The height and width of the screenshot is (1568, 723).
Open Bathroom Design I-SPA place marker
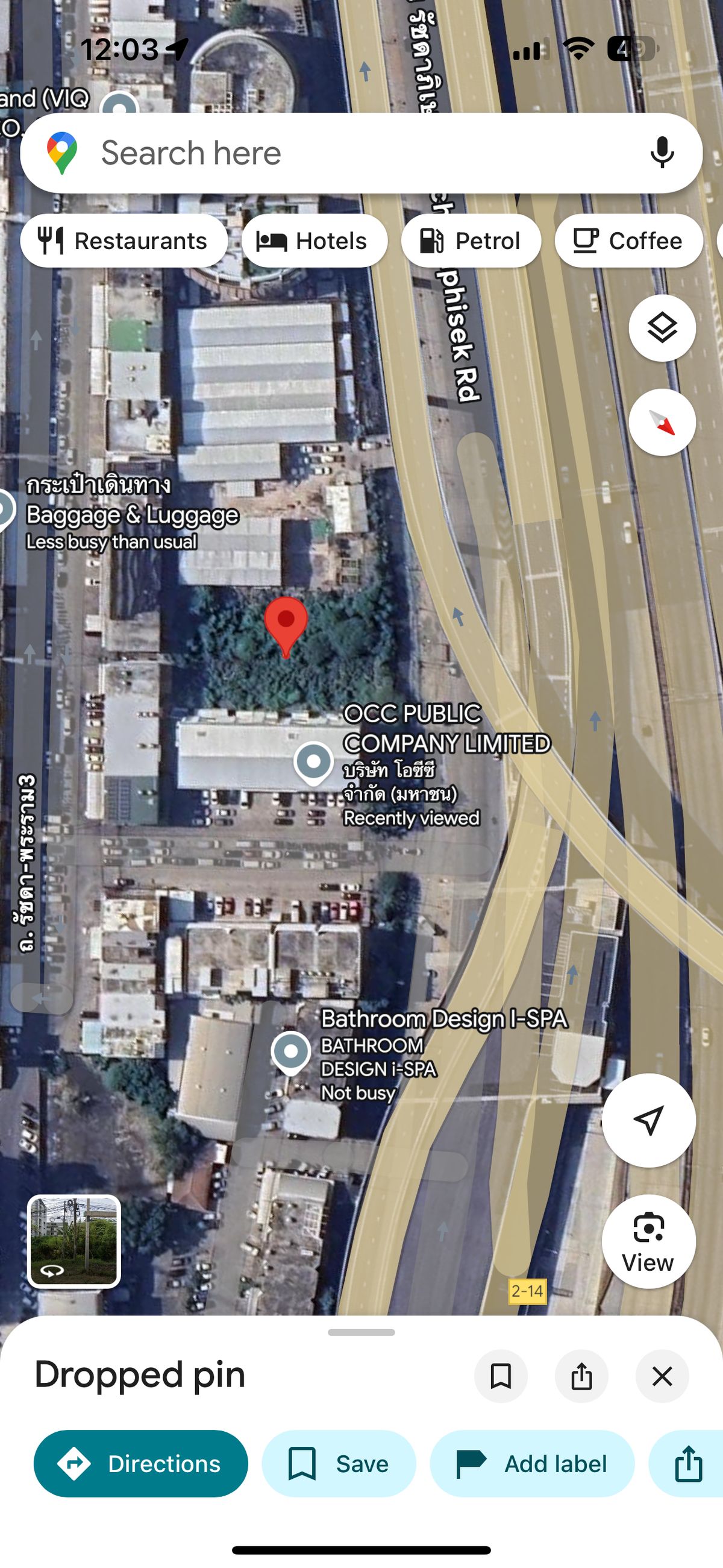291,1051
